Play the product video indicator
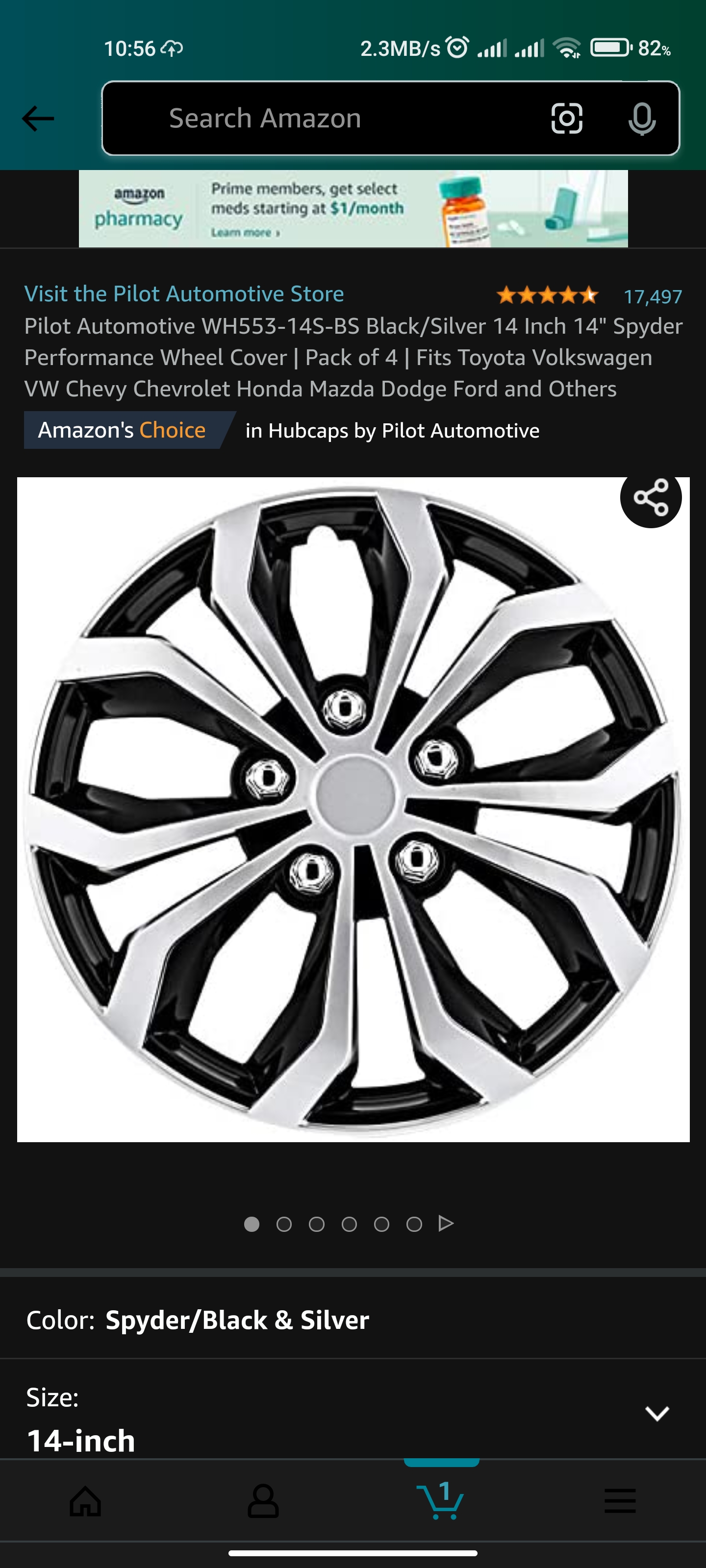This screenshot has width=706, height=1568. (x=446, y=1224)
